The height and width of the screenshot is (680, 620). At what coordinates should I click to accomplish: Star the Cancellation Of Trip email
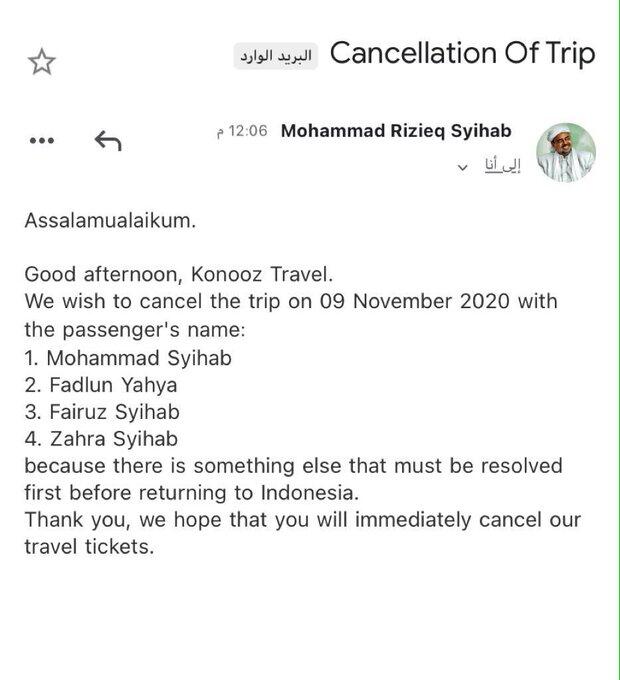click(42, 63)
